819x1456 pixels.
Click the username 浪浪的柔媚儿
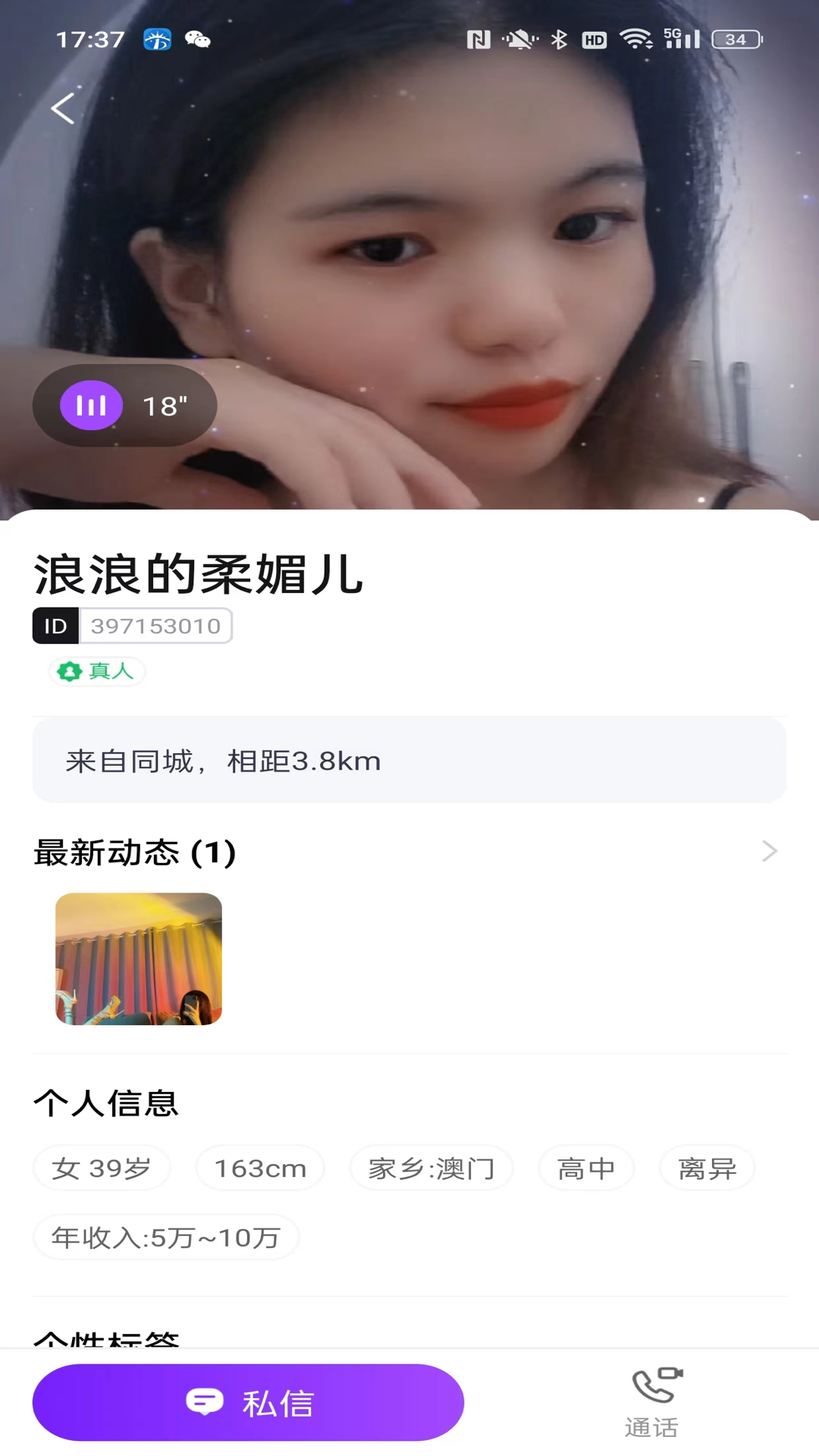click(199, 574)
